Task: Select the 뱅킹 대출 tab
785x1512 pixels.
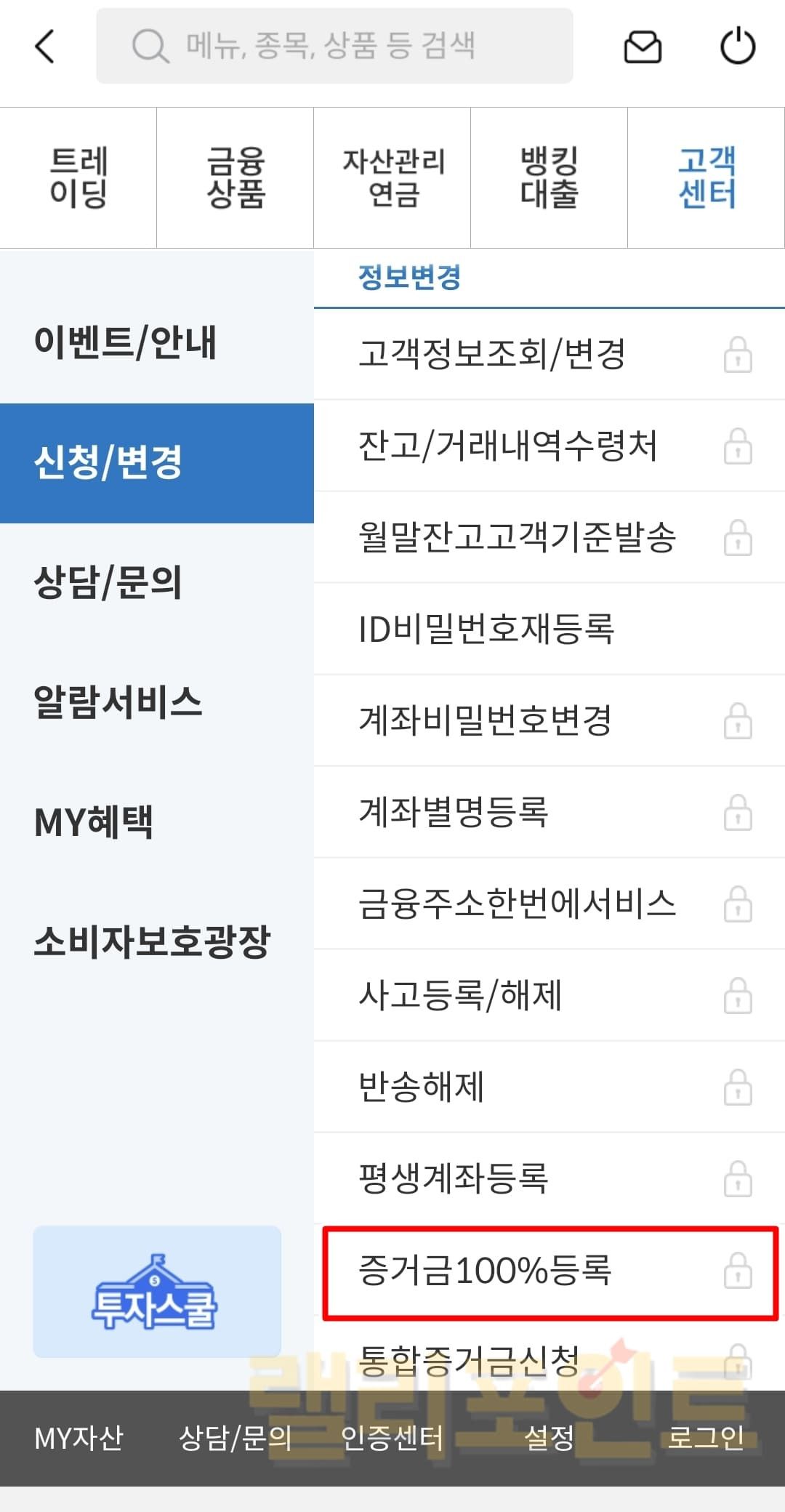Action: [549, 178]
